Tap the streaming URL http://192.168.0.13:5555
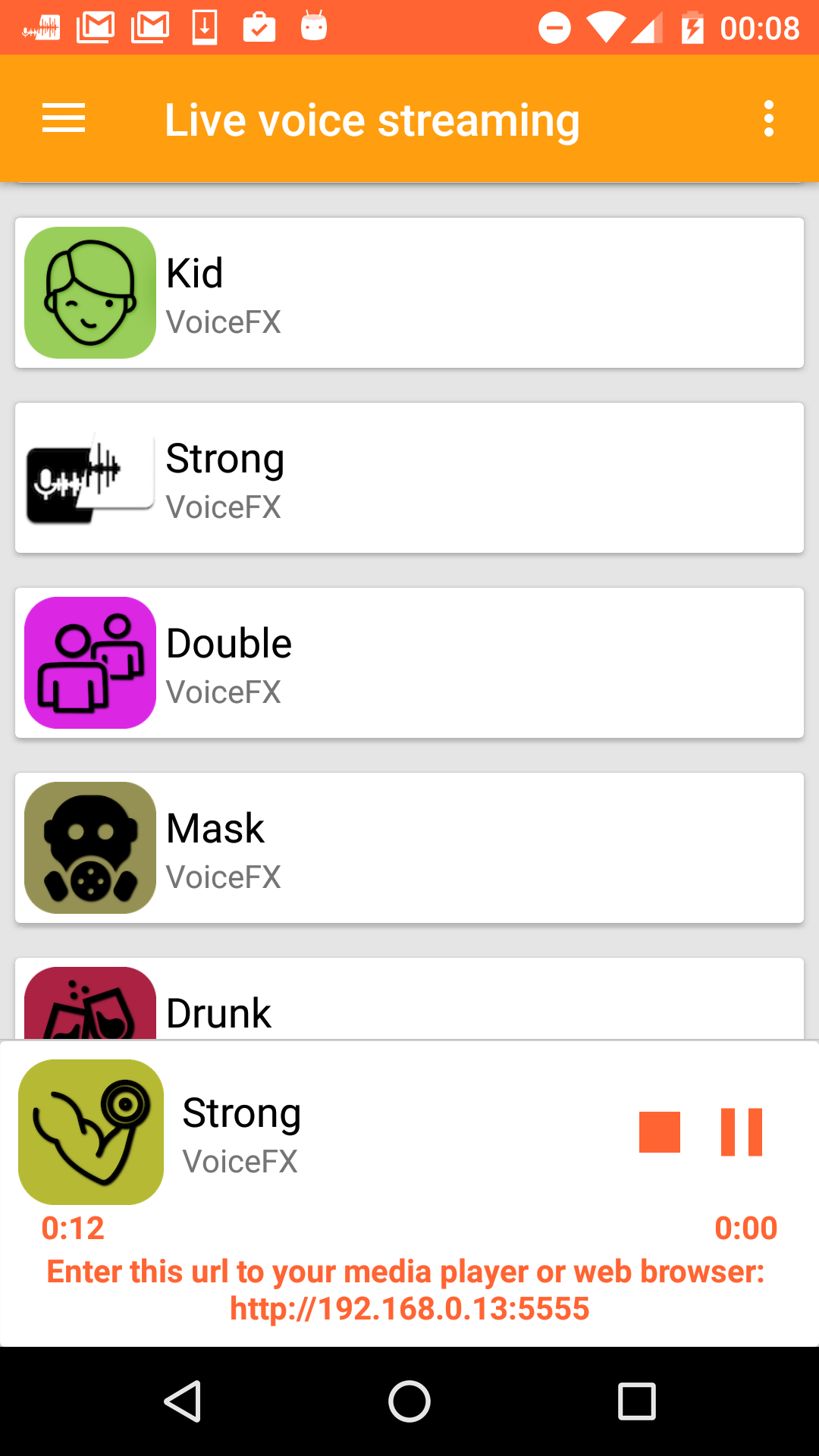Screen dimensions: 819x1456 tap(409, 1307)
